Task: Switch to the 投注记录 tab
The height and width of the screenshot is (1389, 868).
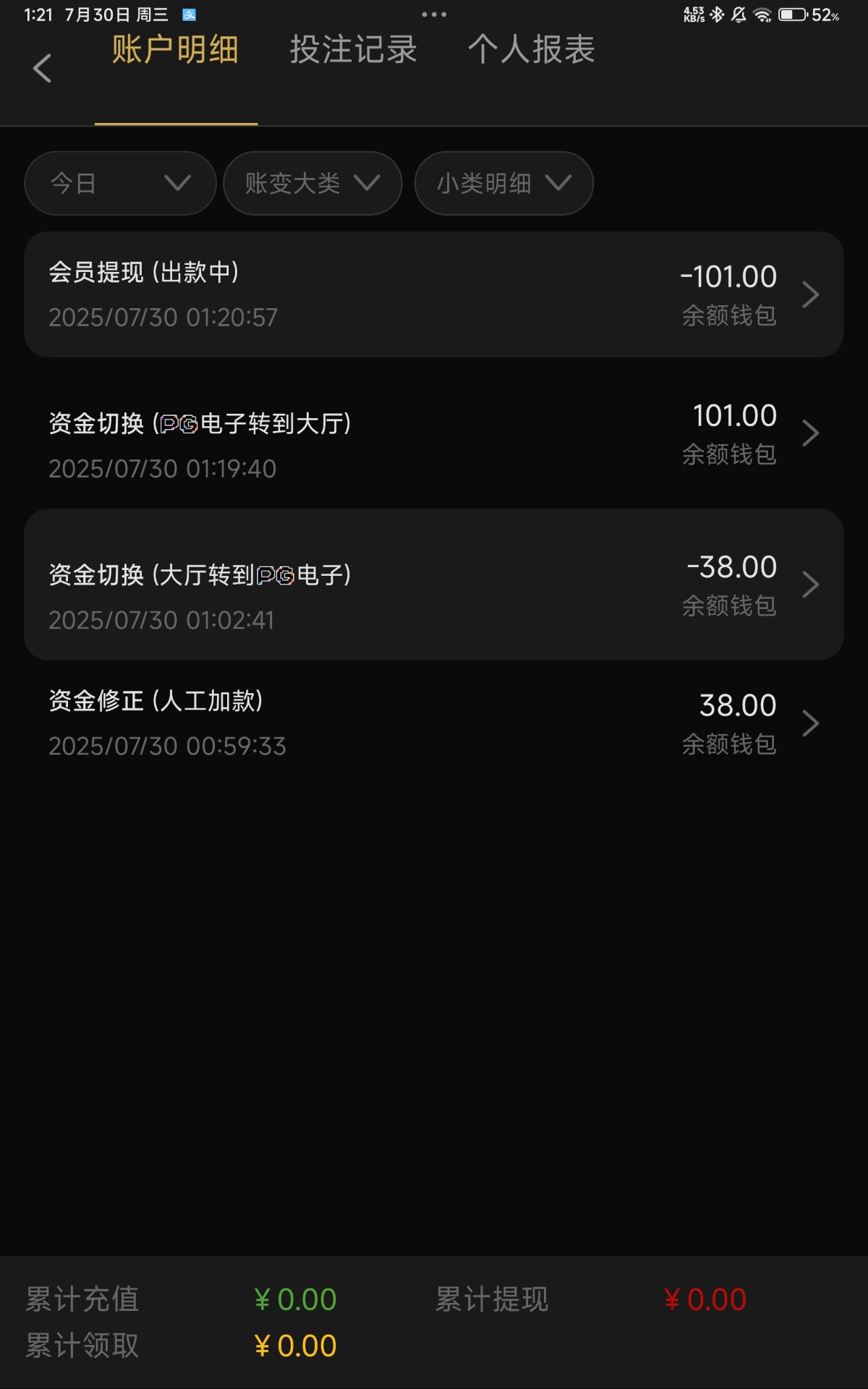Action: (x=354, y=49)
